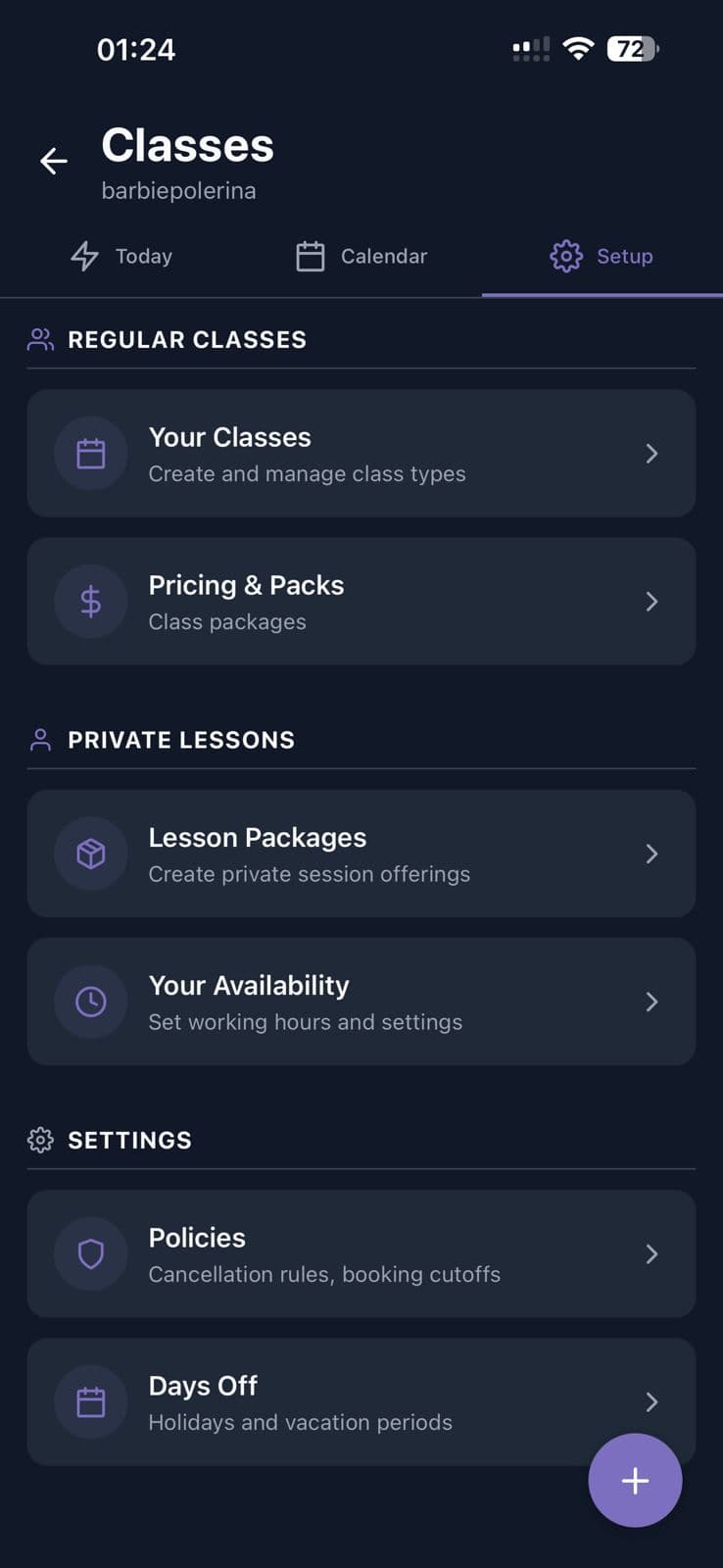Switch to the Calendar tab
Screen dimensions: 723x1568
361,256
